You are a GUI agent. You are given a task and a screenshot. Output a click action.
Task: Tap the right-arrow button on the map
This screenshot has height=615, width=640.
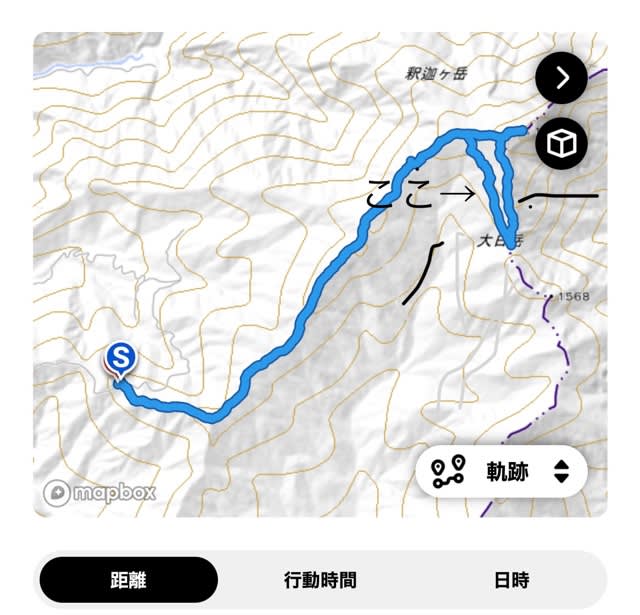tap(561, 79)
